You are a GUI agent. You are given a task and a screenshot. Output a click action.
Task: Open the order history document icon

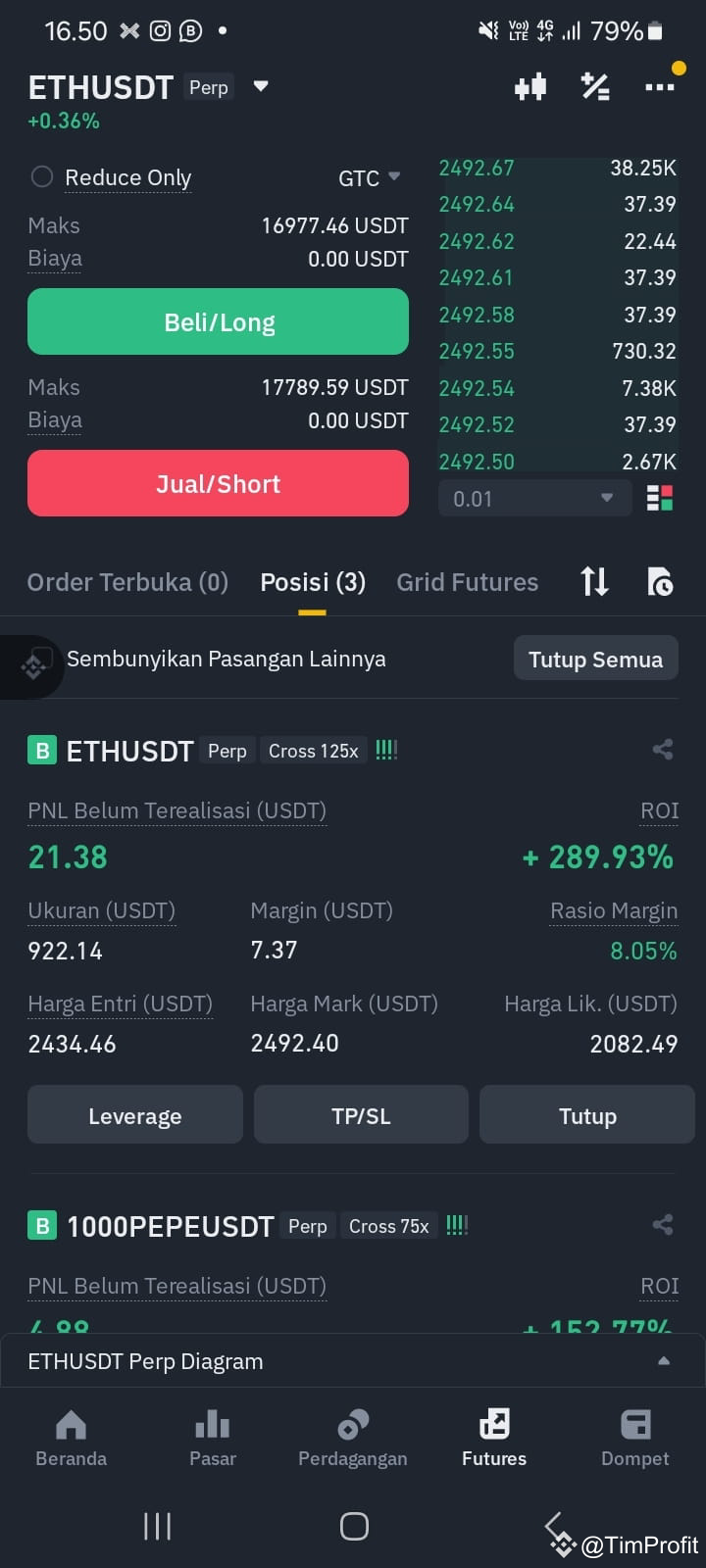[659, 582]
